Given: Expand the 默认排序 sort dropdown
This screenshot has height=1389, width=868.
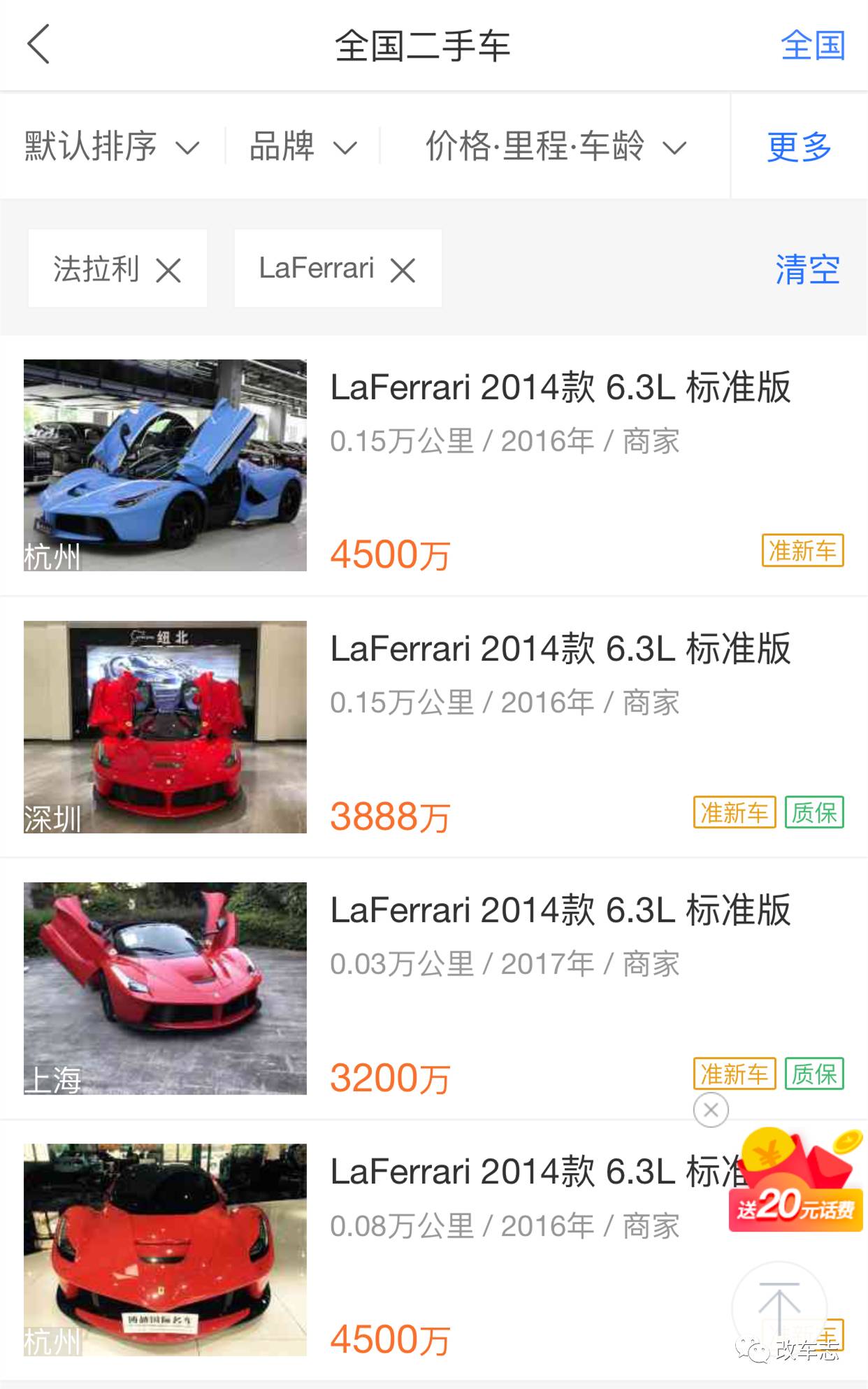Looking at the screenshot, I should tap(112, 147).
